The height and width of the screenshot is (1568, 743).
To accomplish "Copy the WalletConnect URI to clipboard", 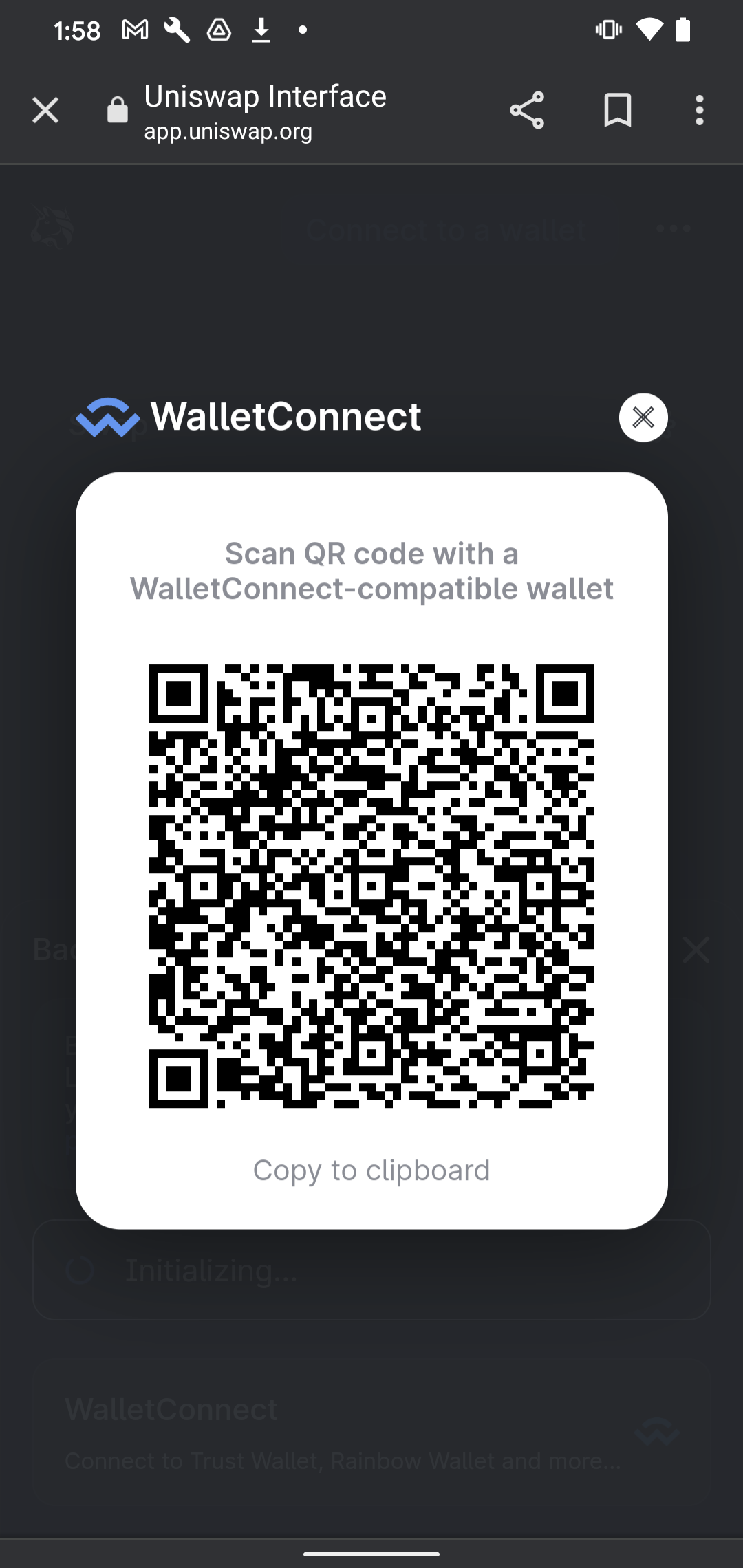I will click(x=371, y=1169).
